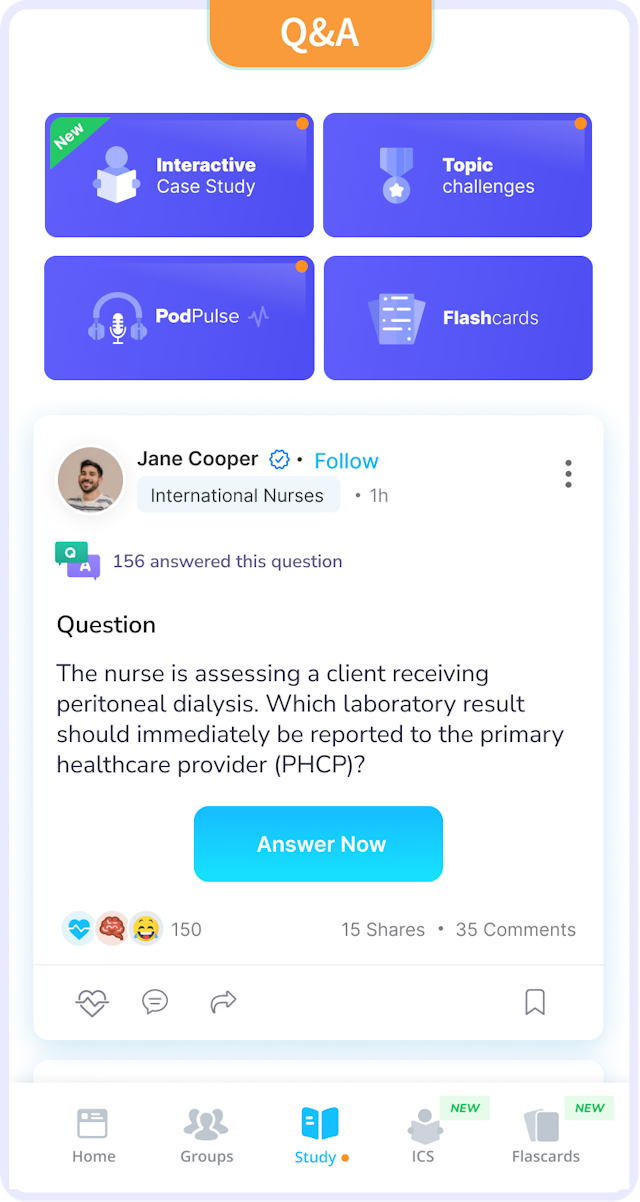
Task: Comment on Jane Cooper's question
Action: [x=155, y=1002]
